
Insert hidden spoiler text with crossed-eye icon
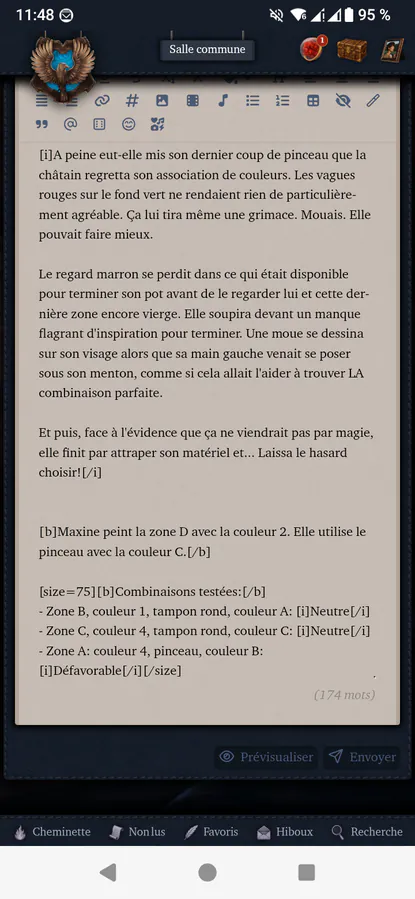click(x=343, y=101)
